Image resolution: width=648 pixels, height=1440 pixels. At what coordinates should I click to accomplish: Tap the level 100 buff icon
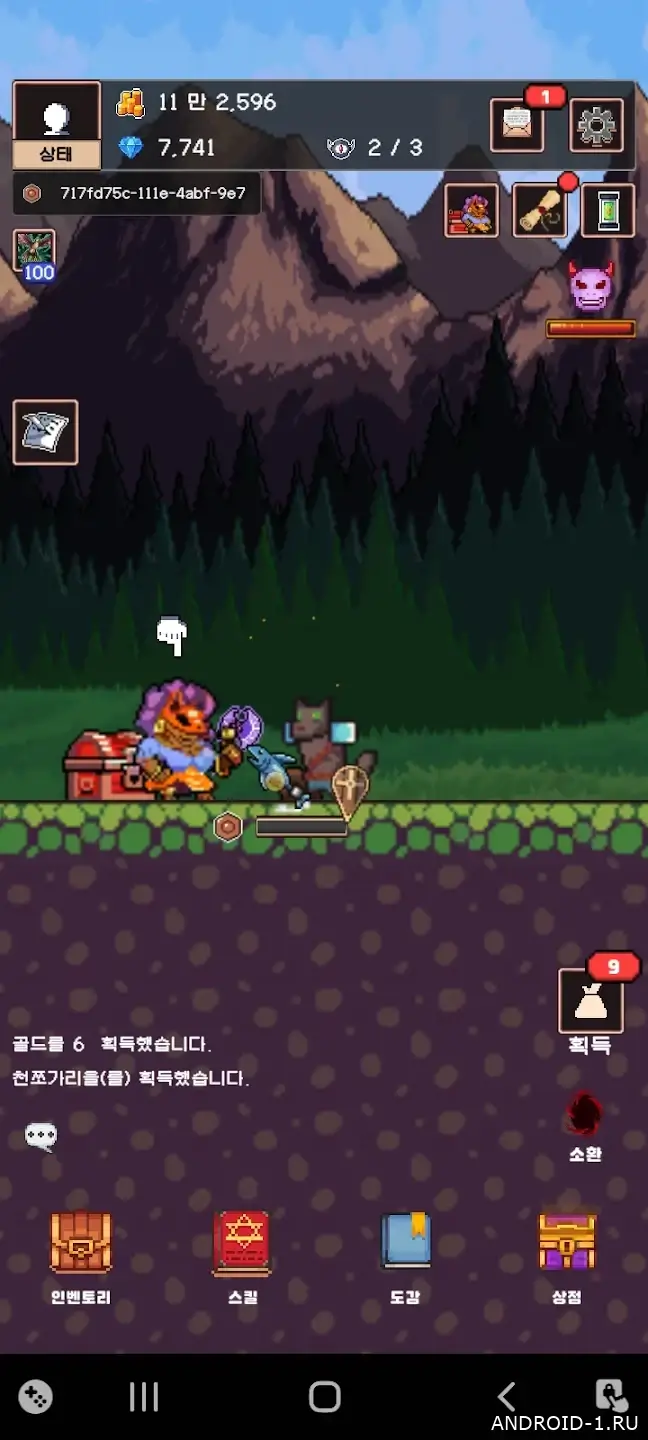(x=36, y=255)
